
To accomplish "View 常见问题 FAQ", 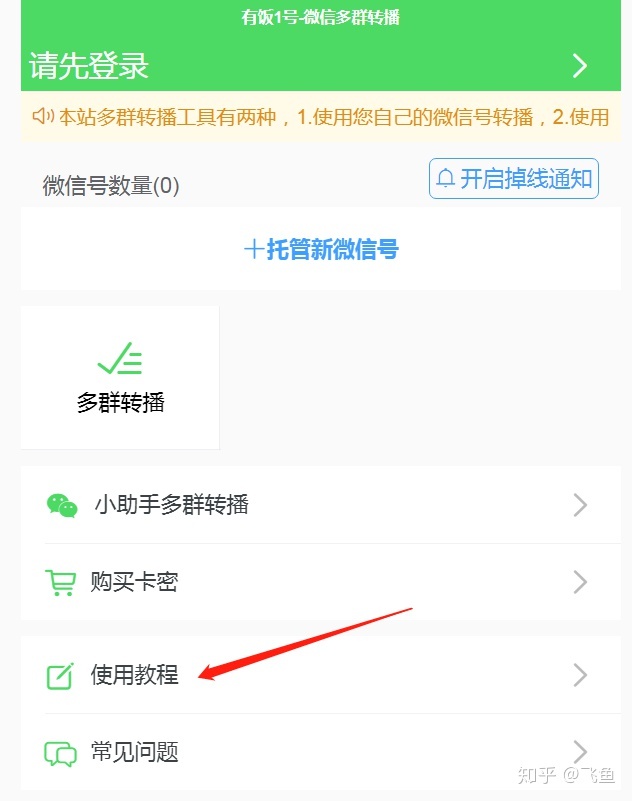I will pos(320,752).
